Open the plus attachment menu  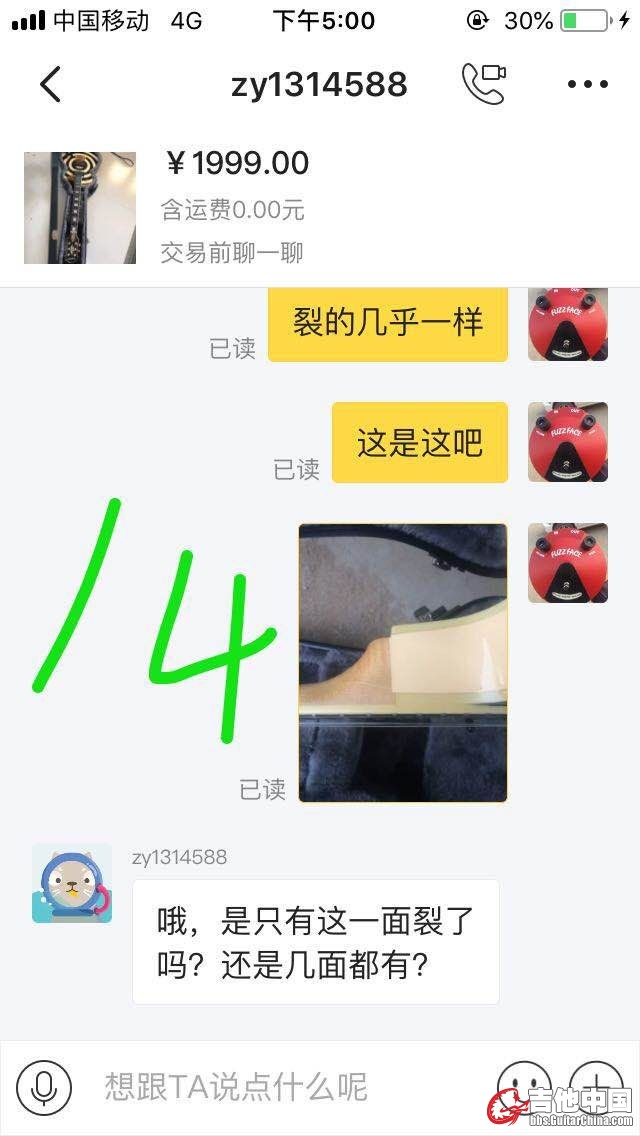(595, 1082)
